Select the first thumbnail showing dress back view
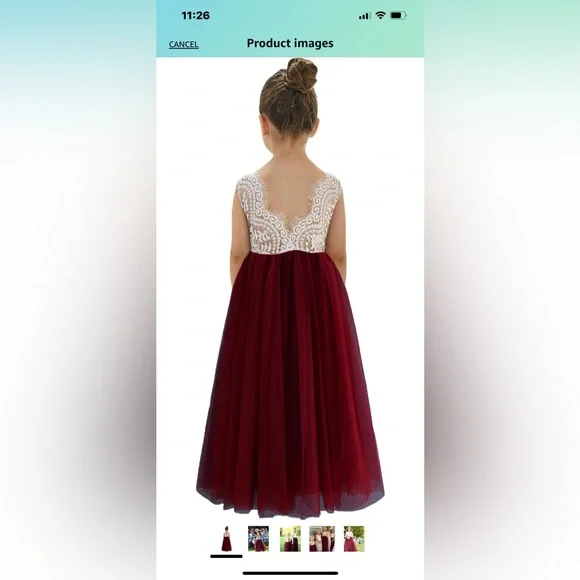 226,539
